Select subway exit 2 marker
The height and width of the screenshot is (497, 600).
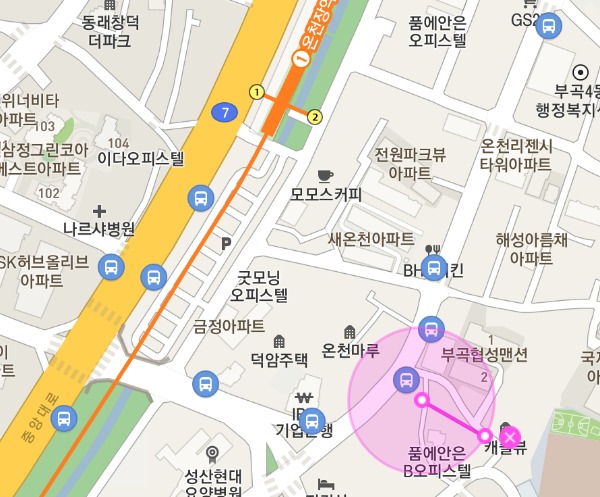316,116
